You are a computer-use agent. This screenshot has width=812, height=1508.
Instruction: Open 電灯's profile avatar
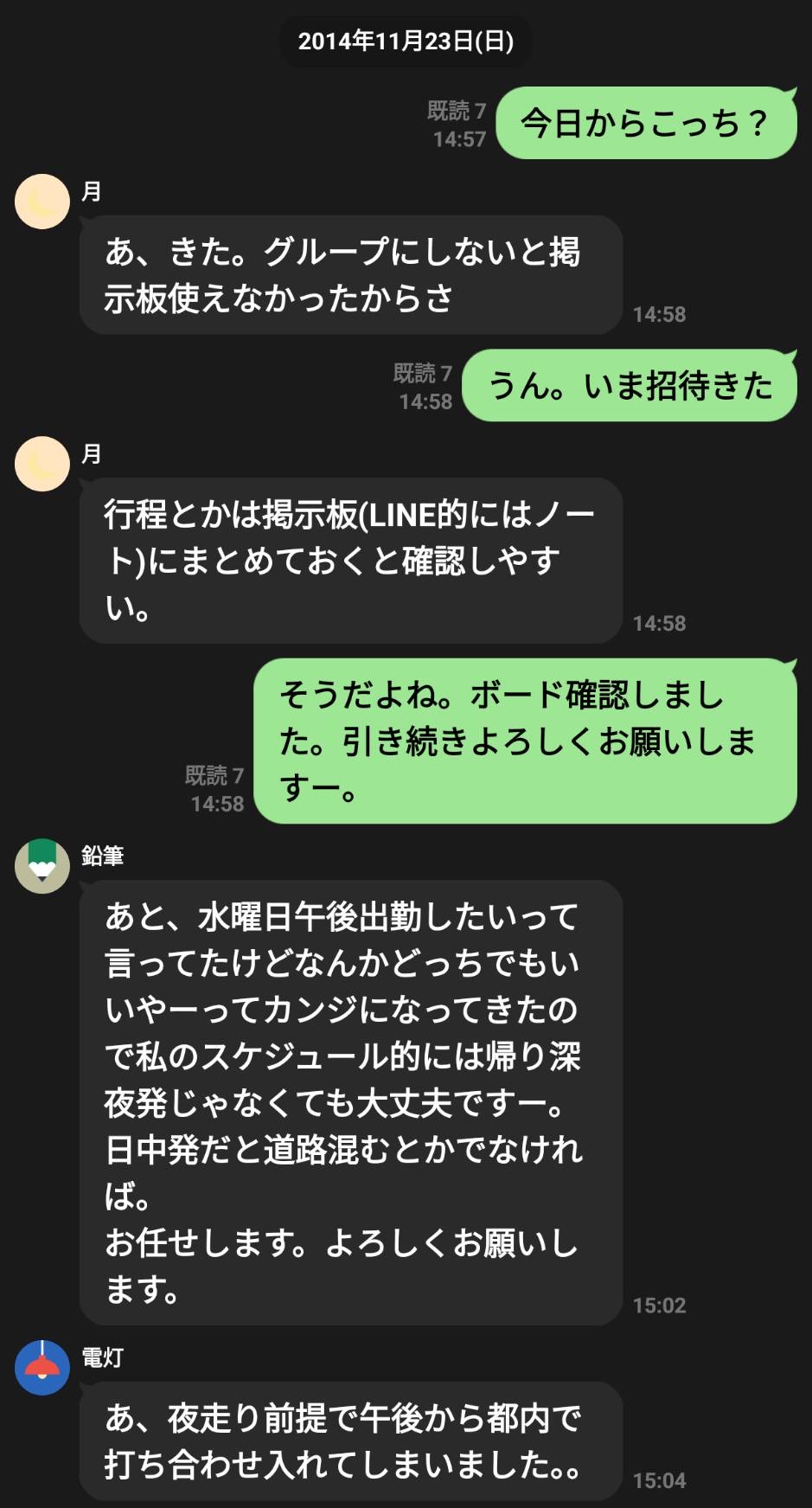pos(42,1367)
